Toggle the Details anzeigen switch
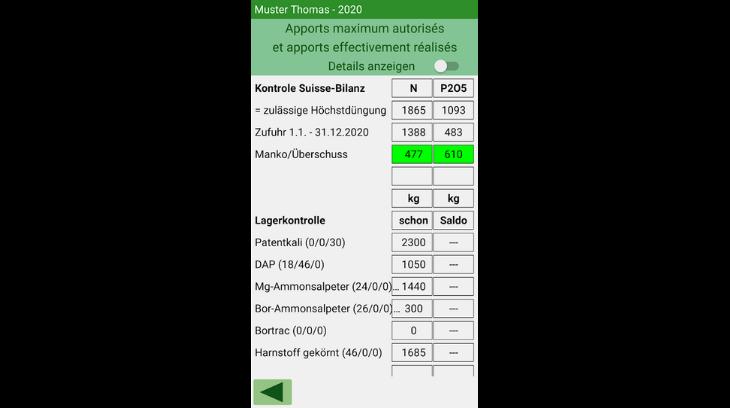 click(x=445, y=66)
